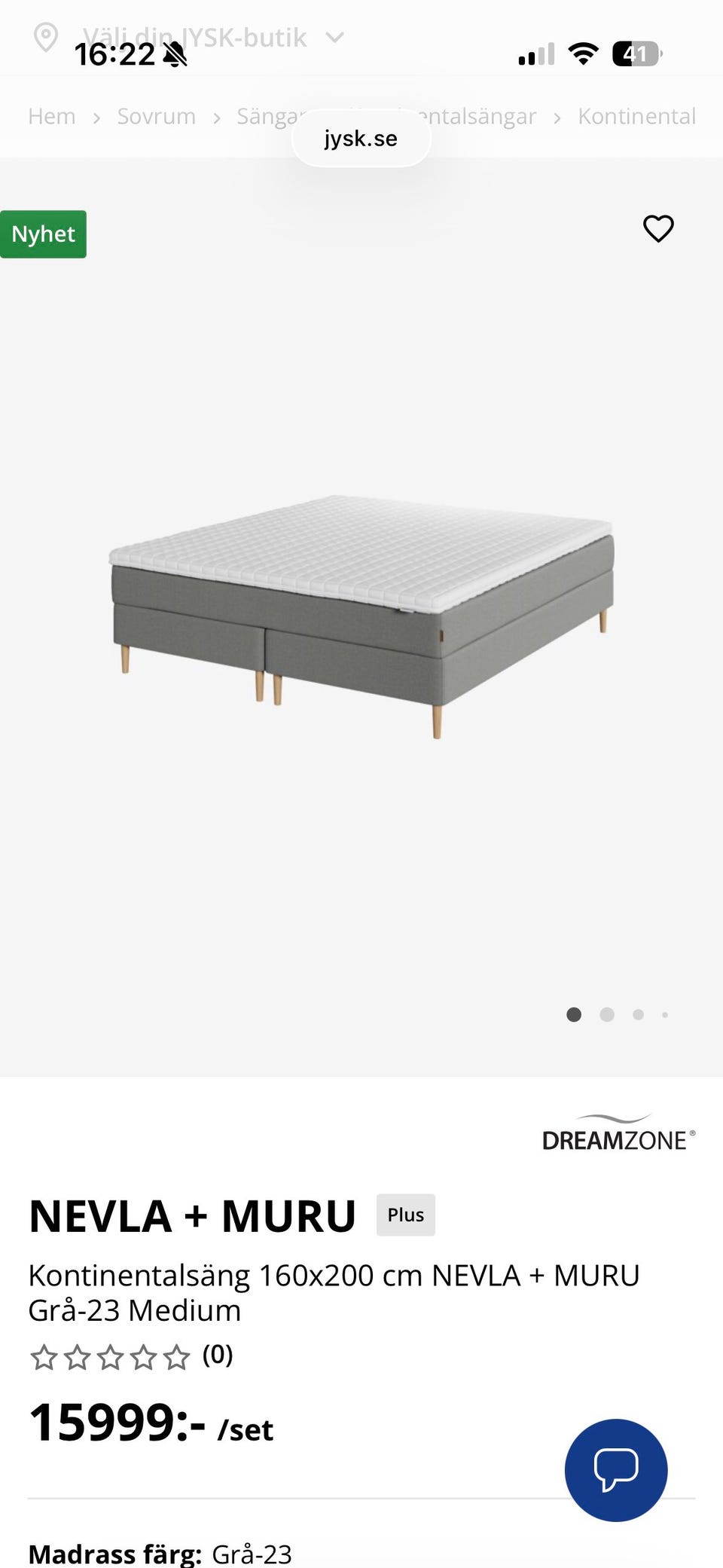Open the Sovrum breadcrumb link
Image resolution: width=723 pixels, height=1568 pixels.
pos(156,116)
